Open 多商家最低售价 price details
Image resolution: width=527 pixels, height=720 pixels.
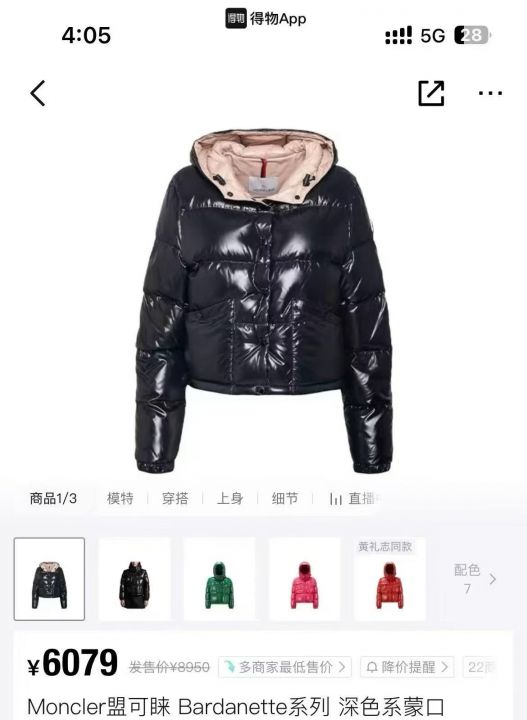click(285, 667)
